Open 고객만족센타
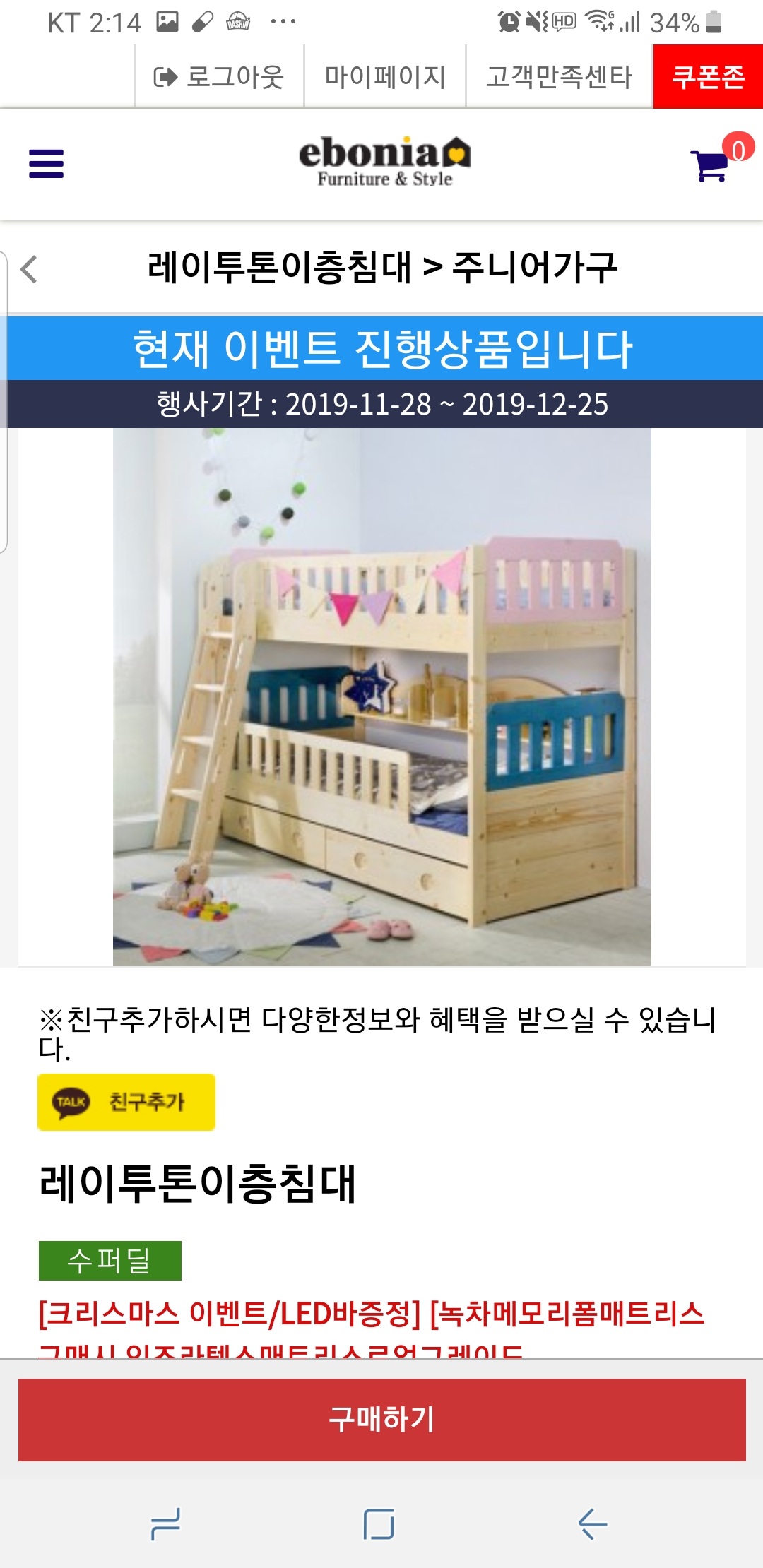Viewport: 763px width, 1568px height. click(x=559, y=76)
